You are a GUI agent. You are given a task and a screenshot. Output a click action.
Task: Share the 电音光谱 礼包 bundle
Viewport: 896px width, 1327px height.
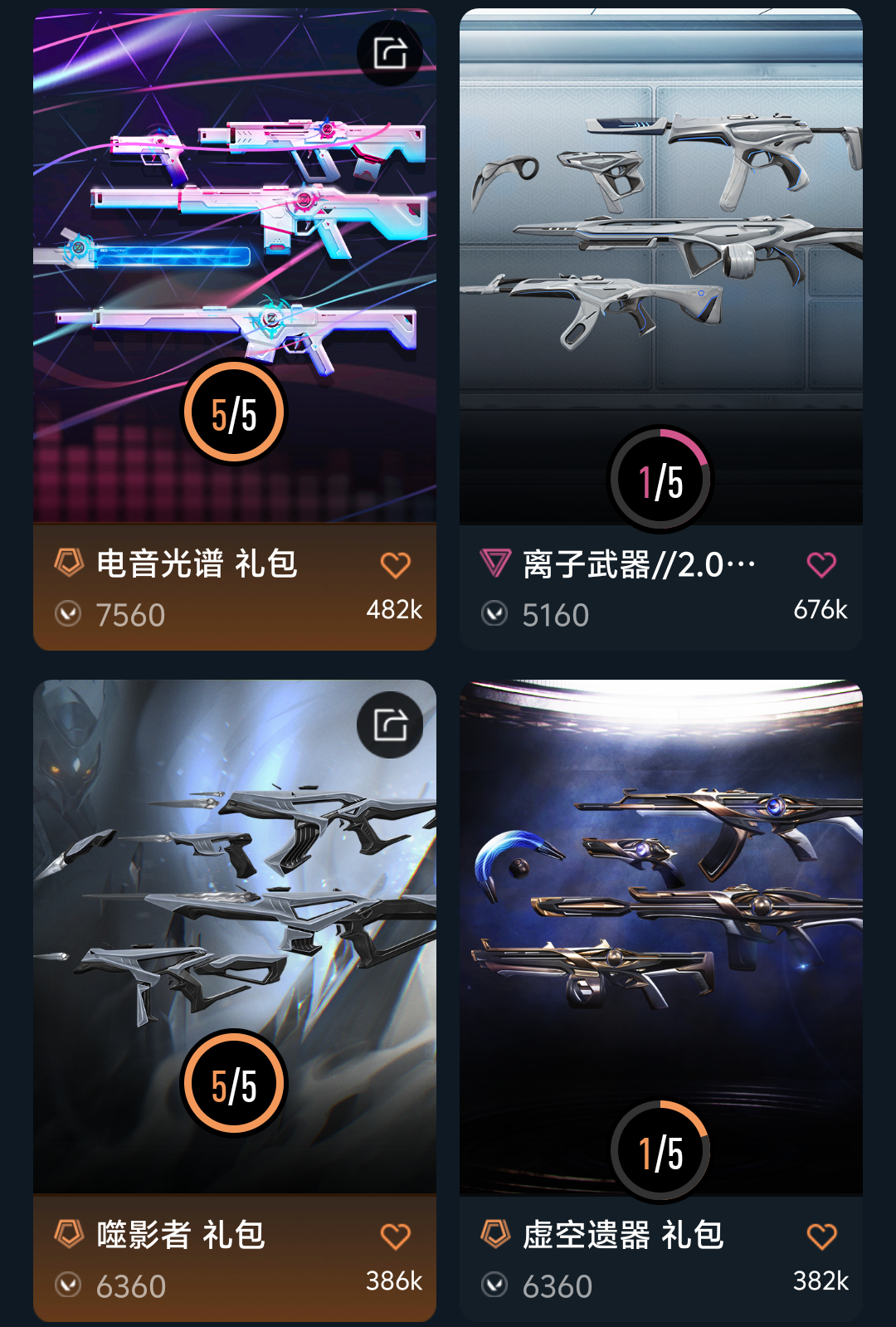(x=390, y=53)
